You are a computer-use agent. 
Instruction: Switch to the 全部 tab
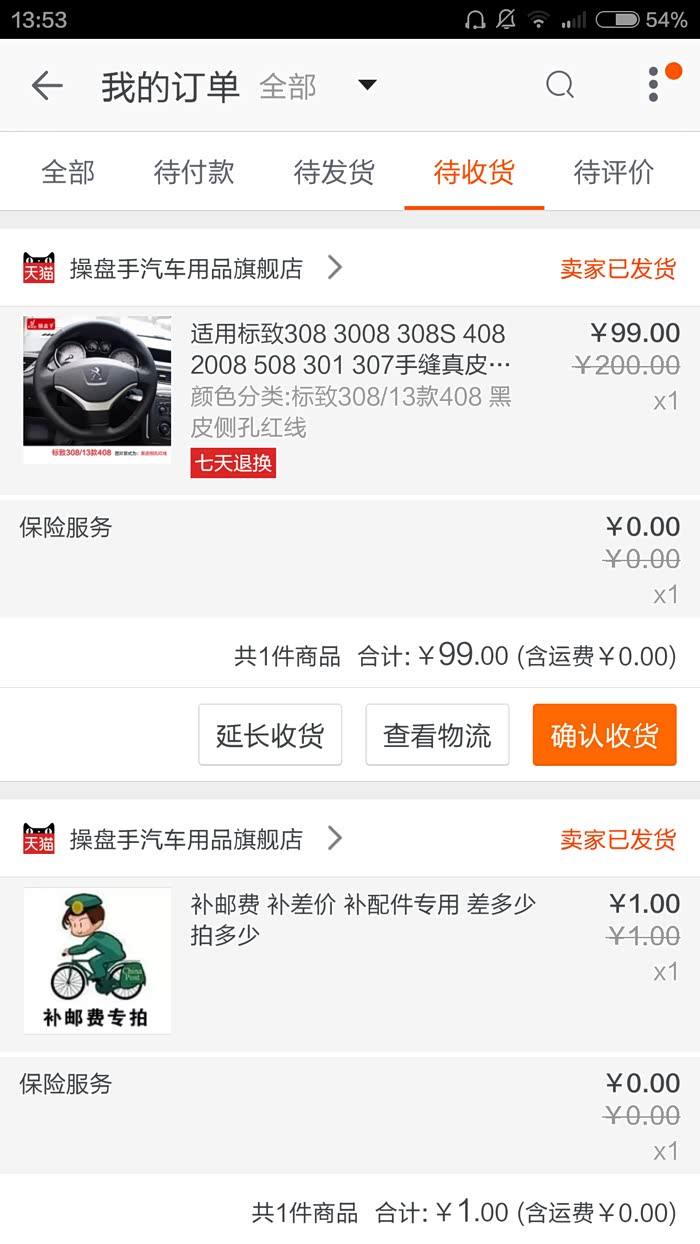click(68, 172)
